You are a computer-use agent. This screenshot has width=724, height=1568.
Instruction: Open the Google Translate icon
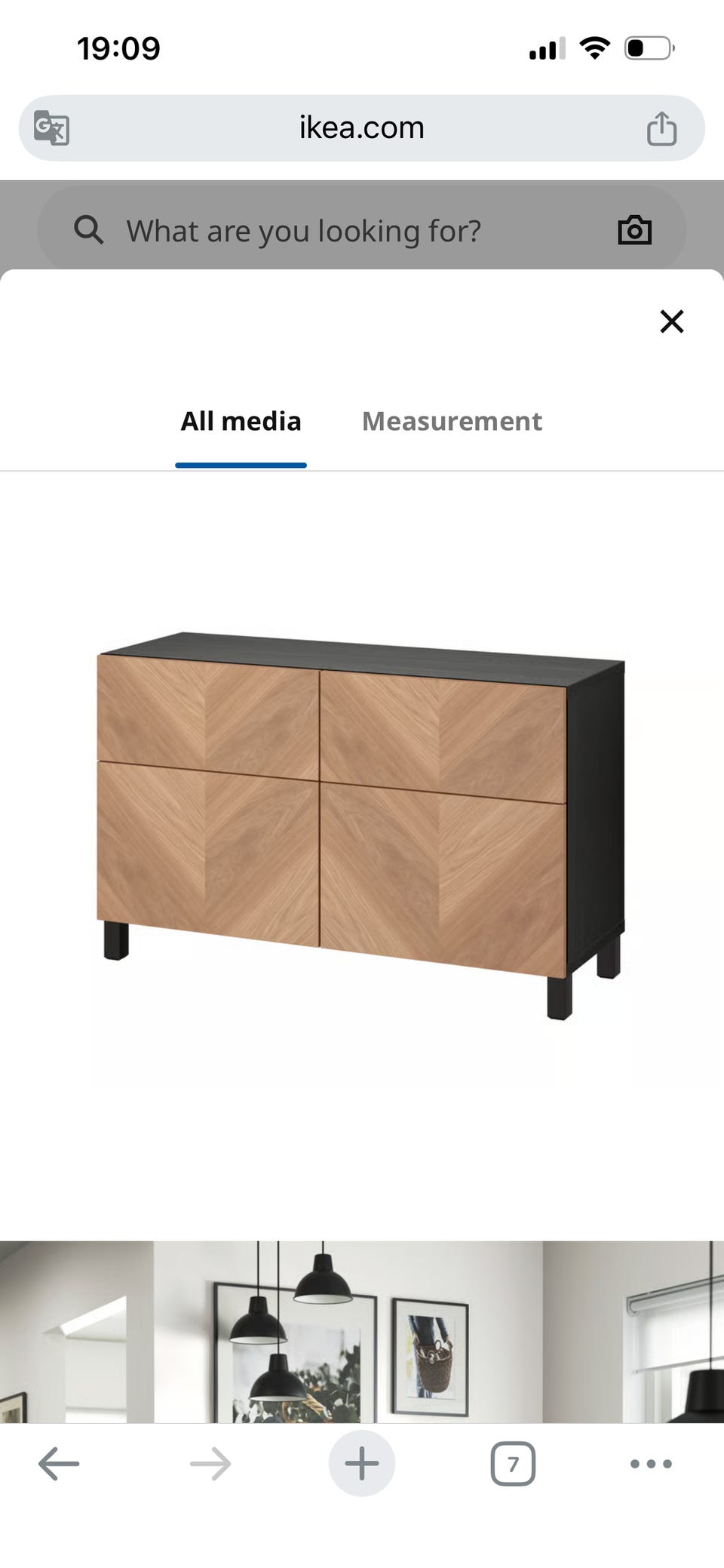(x=52, y=128)
